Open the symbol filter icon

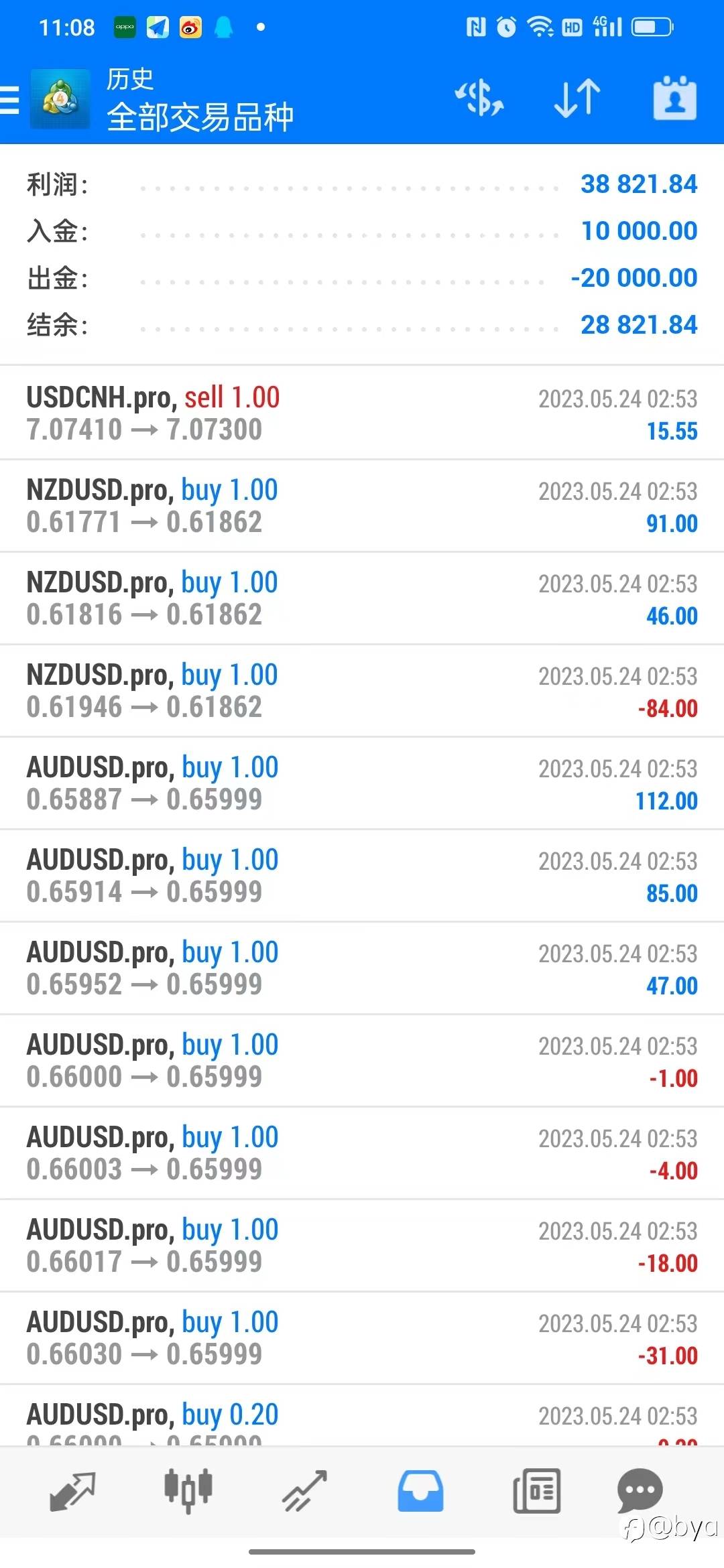[x=479, y=99]
